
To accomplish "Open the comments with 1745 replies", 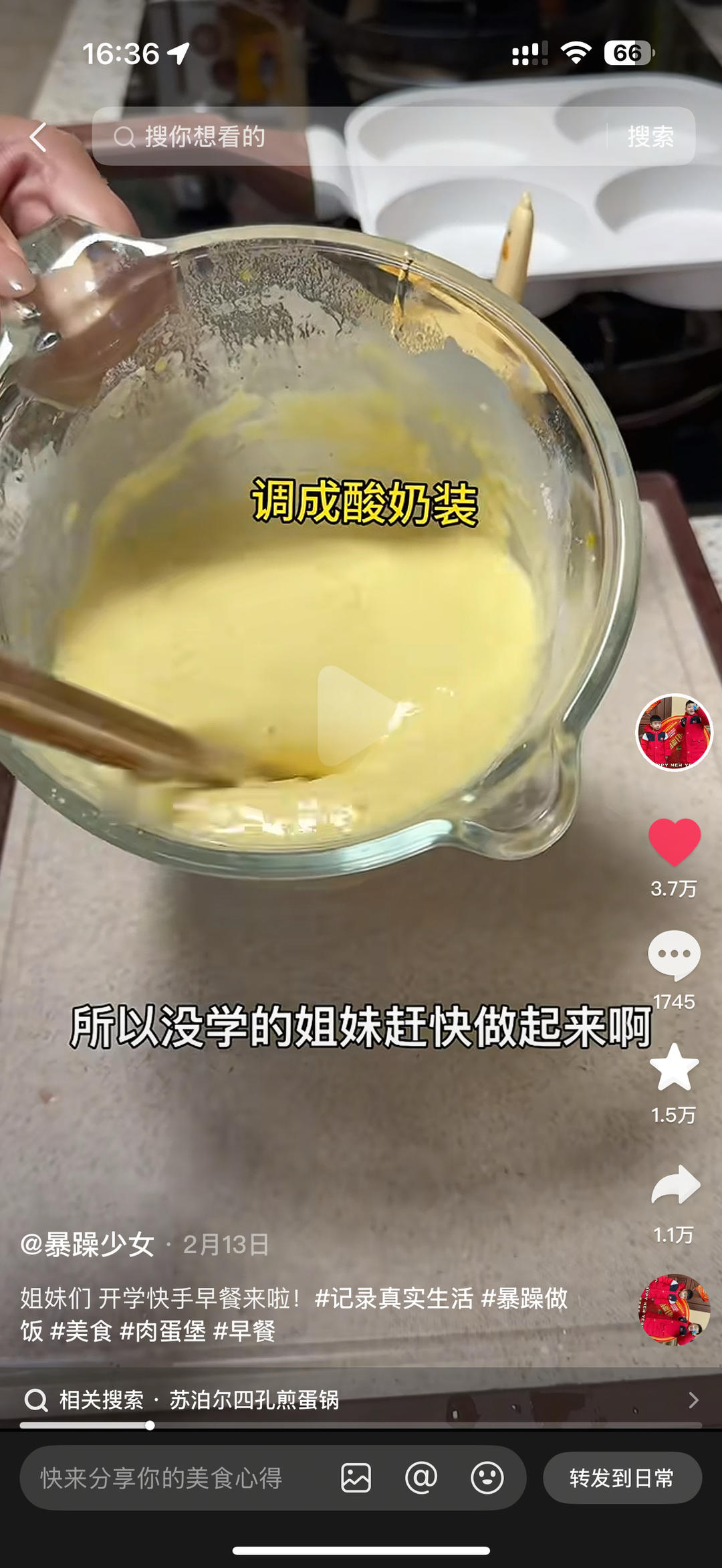I will click(x=674, y=955).
